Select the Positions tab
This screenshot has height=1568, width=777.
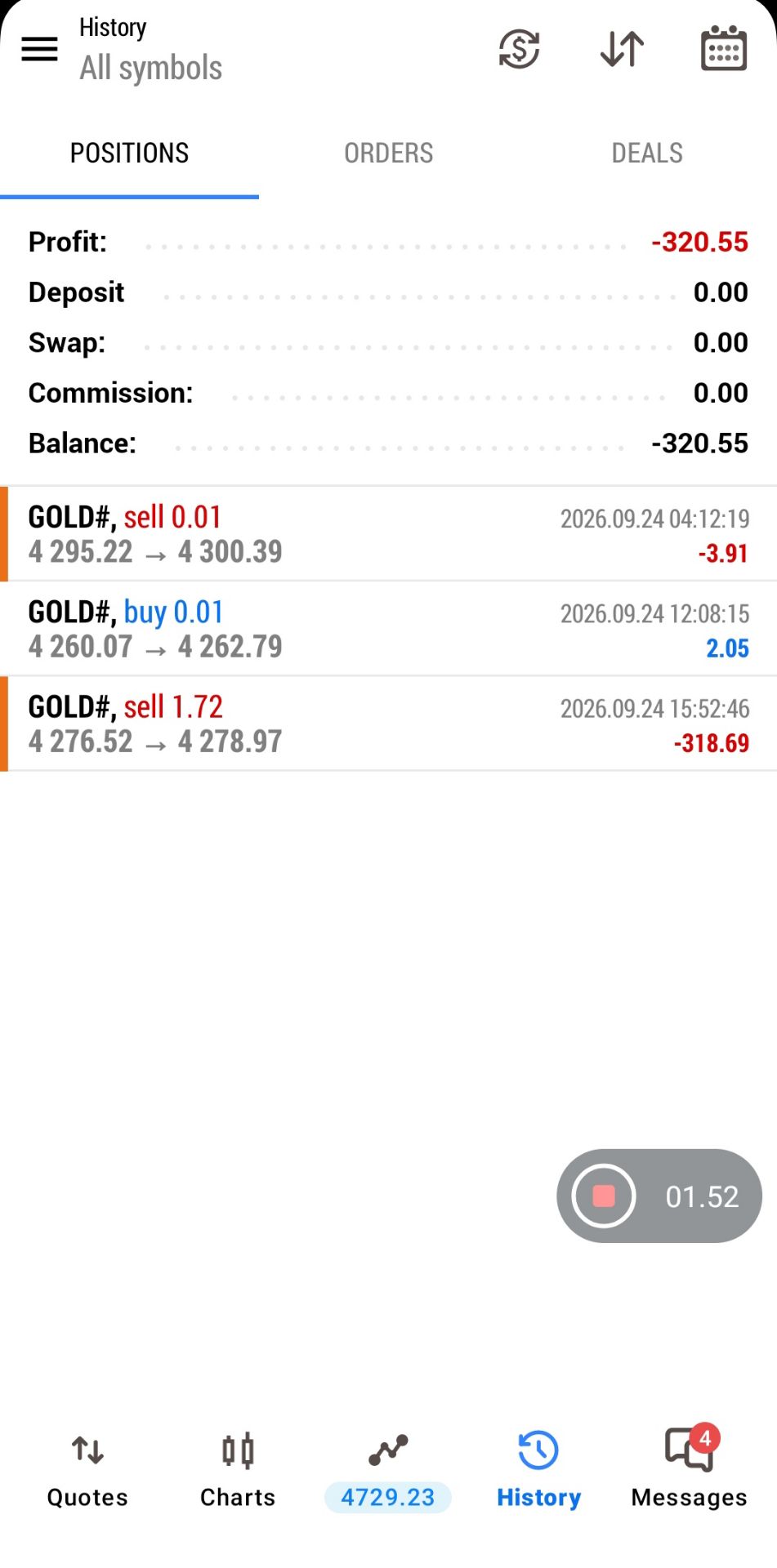click(x=129, y=153)
